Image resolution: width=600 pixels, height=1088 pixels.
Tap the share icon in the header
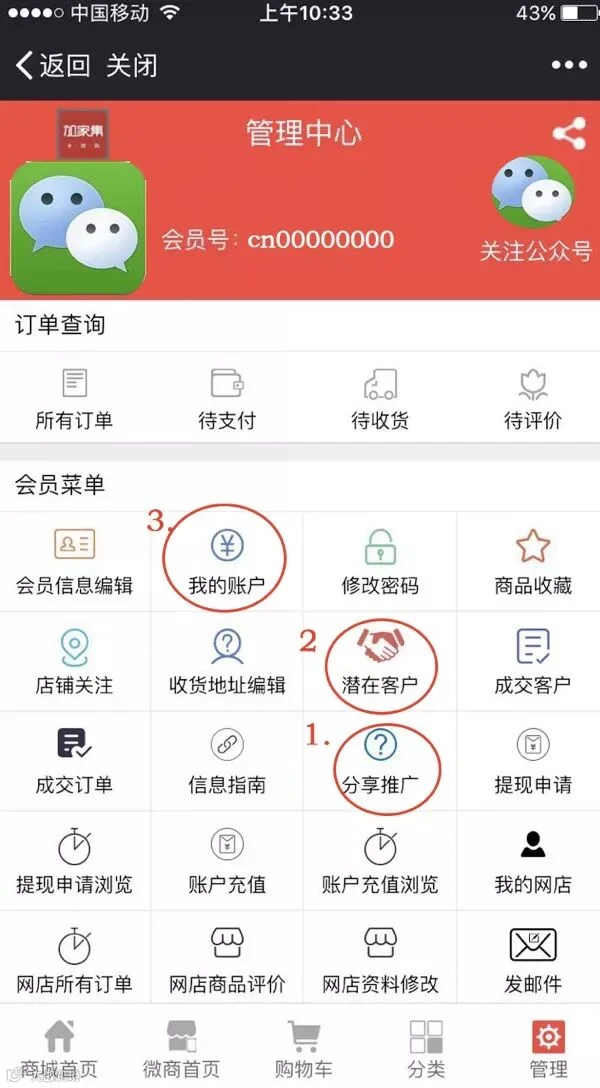click(x=569, y=133)
